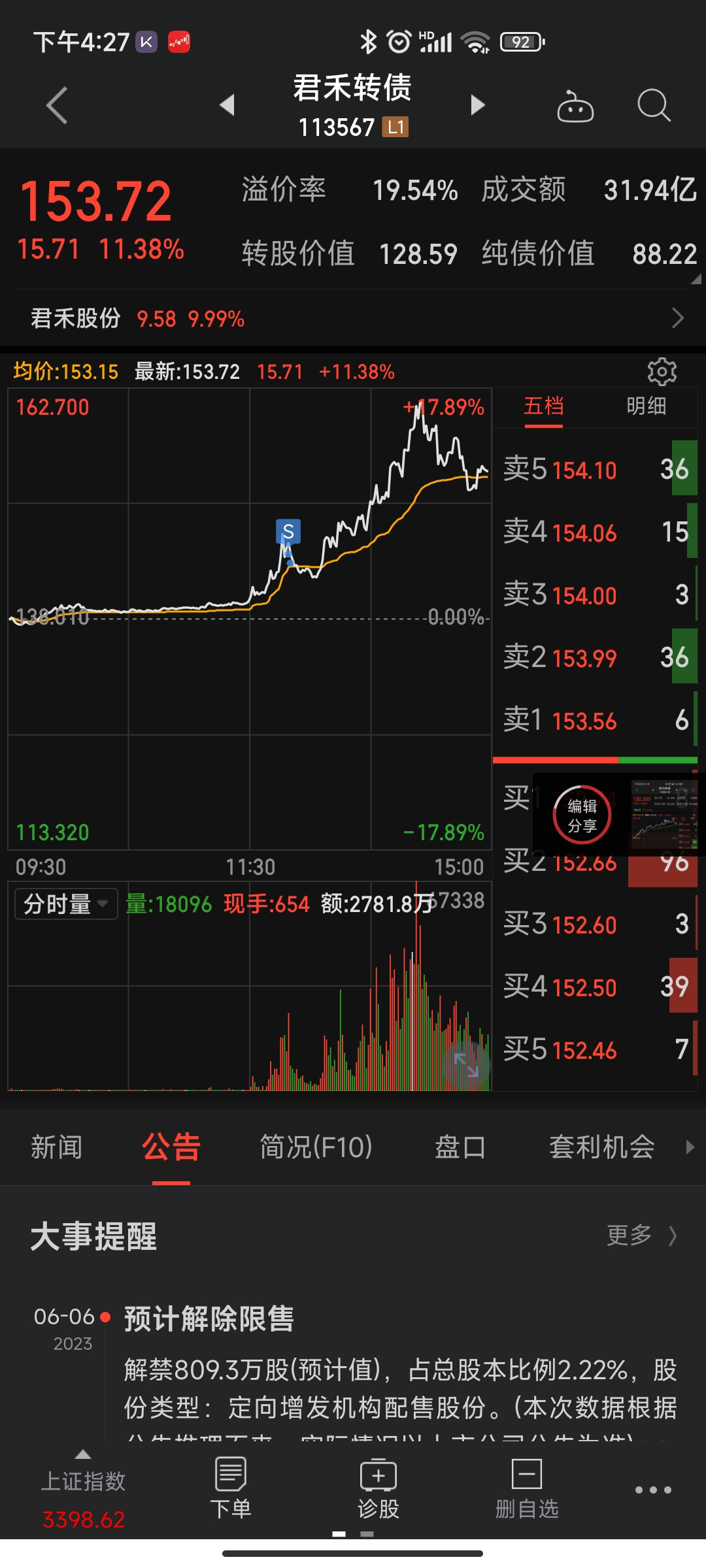706x1568 pixels.
Task: Open the robot assistant icon
Action: pos(575,105)
